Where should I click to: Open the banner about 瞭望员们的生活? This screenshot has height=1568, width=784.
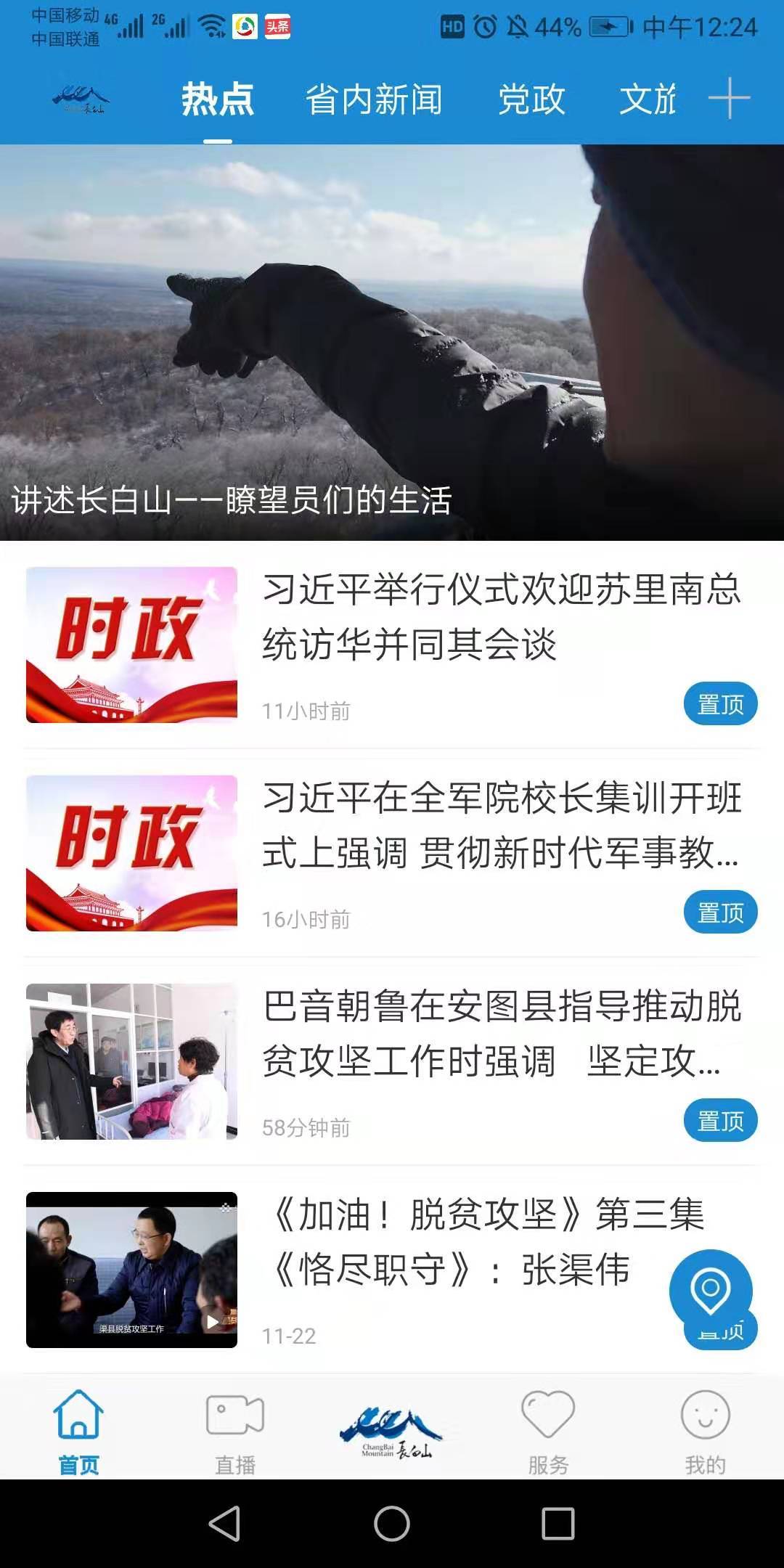tap(392, 343)
